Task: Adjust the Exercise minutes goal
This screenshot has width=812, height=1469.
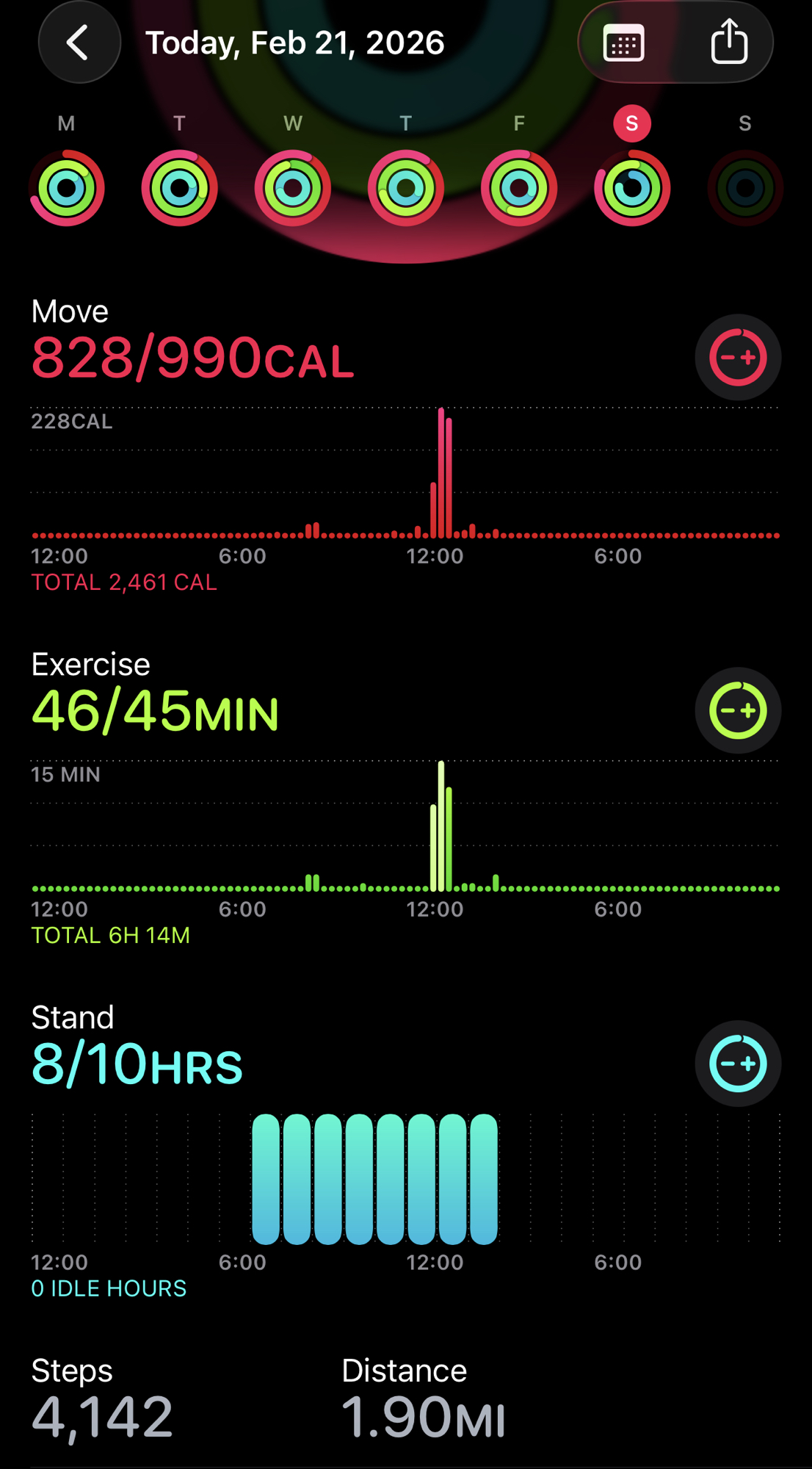Action: tap(738, 710)
